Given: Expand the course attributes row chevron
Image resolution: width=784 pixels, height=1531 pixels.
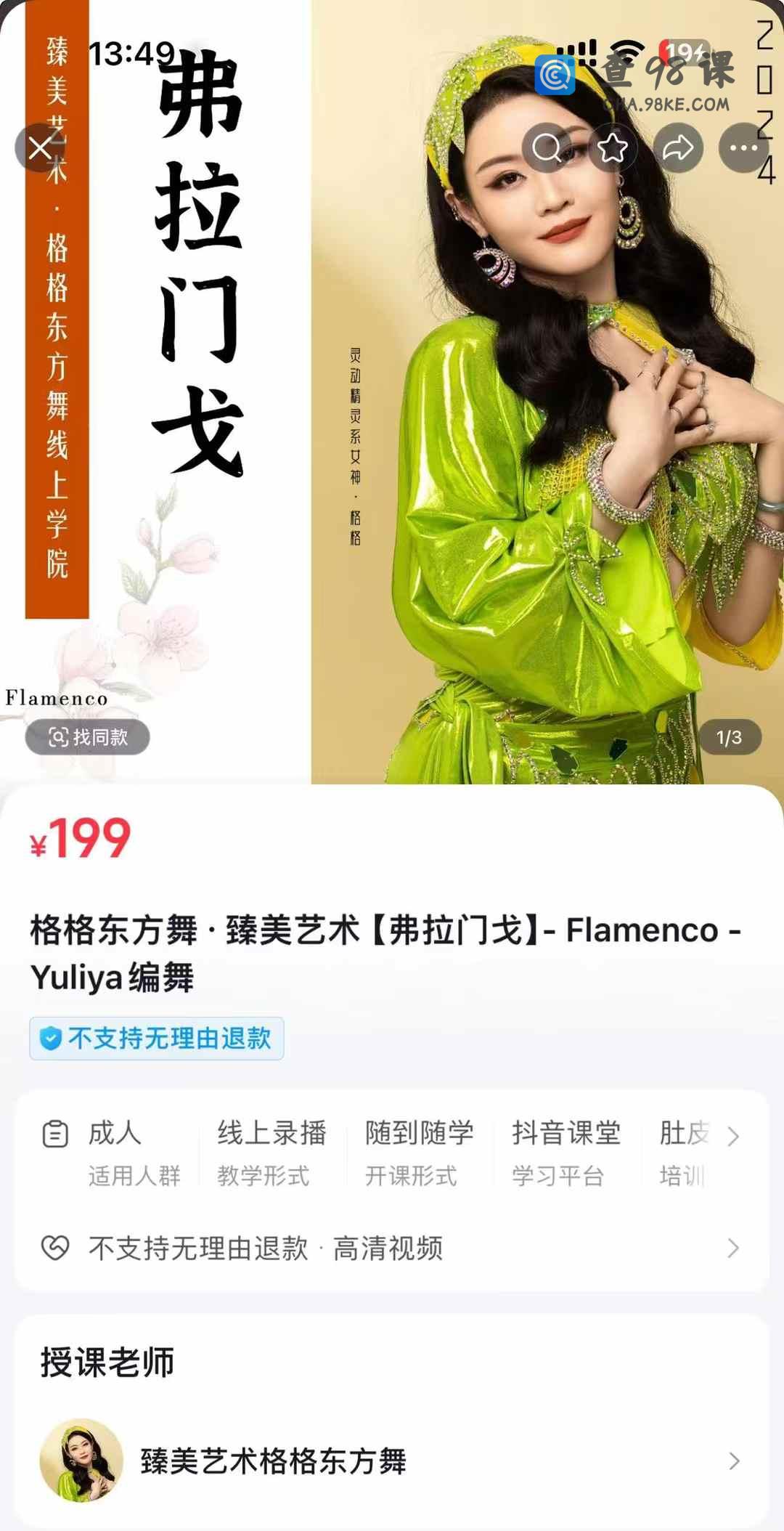Looking at the screenshot, I should (x=733, y=1136).
